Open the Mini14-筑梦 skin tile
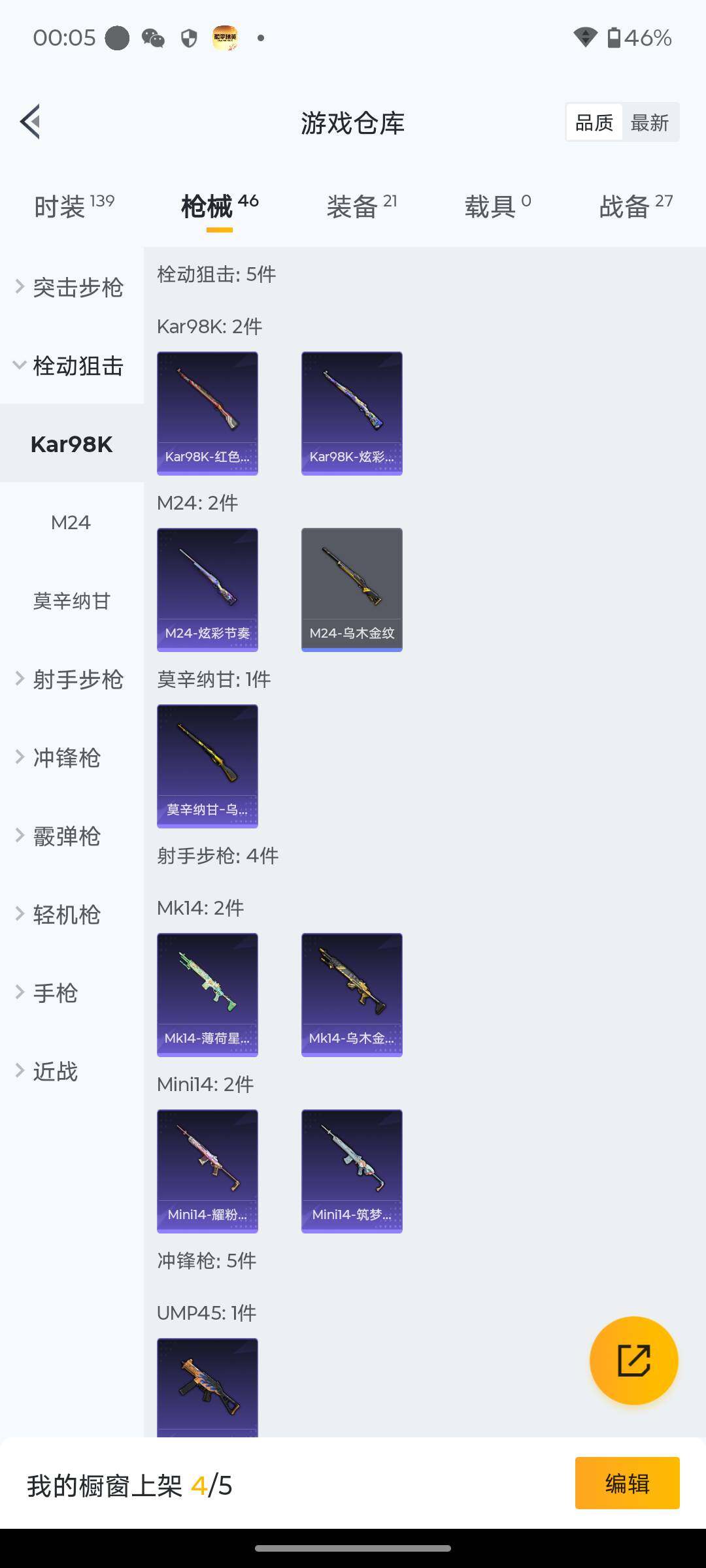The width and height of the screenshot is (706, 1568). tap(352, 1171)
